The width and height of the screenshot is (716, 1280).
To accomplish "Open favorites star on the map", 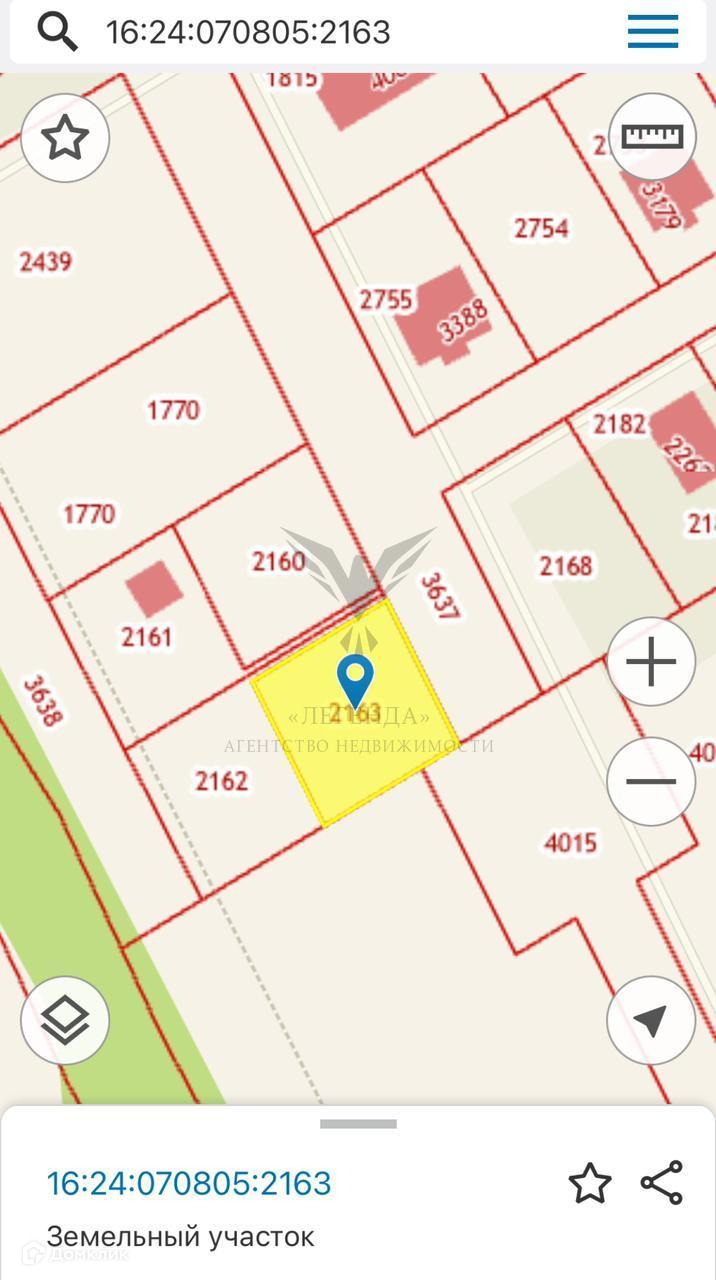I will pos(65,138).
